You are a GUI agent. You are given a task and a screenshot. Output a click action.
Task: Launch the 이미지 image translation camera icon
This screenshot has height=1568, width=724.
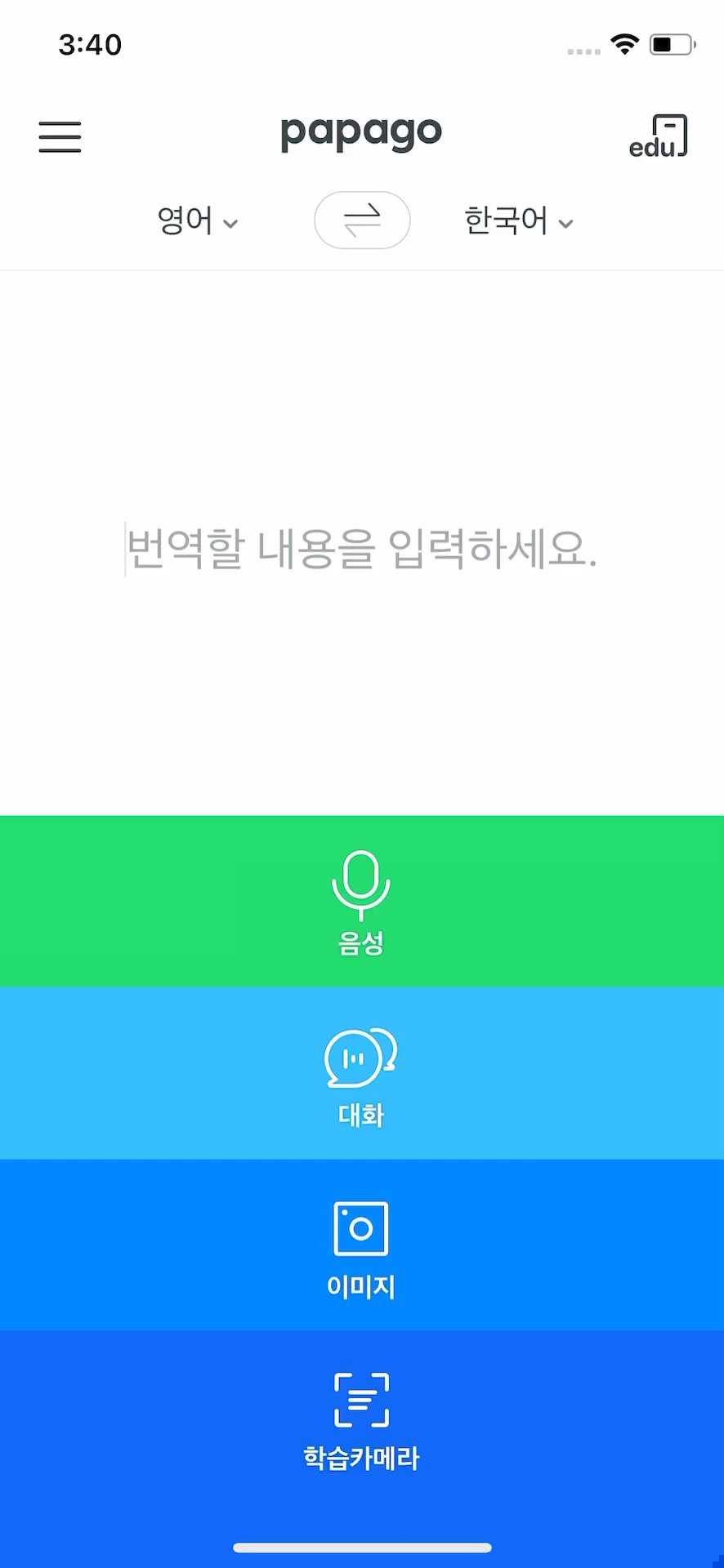(x=360, y=1227)
